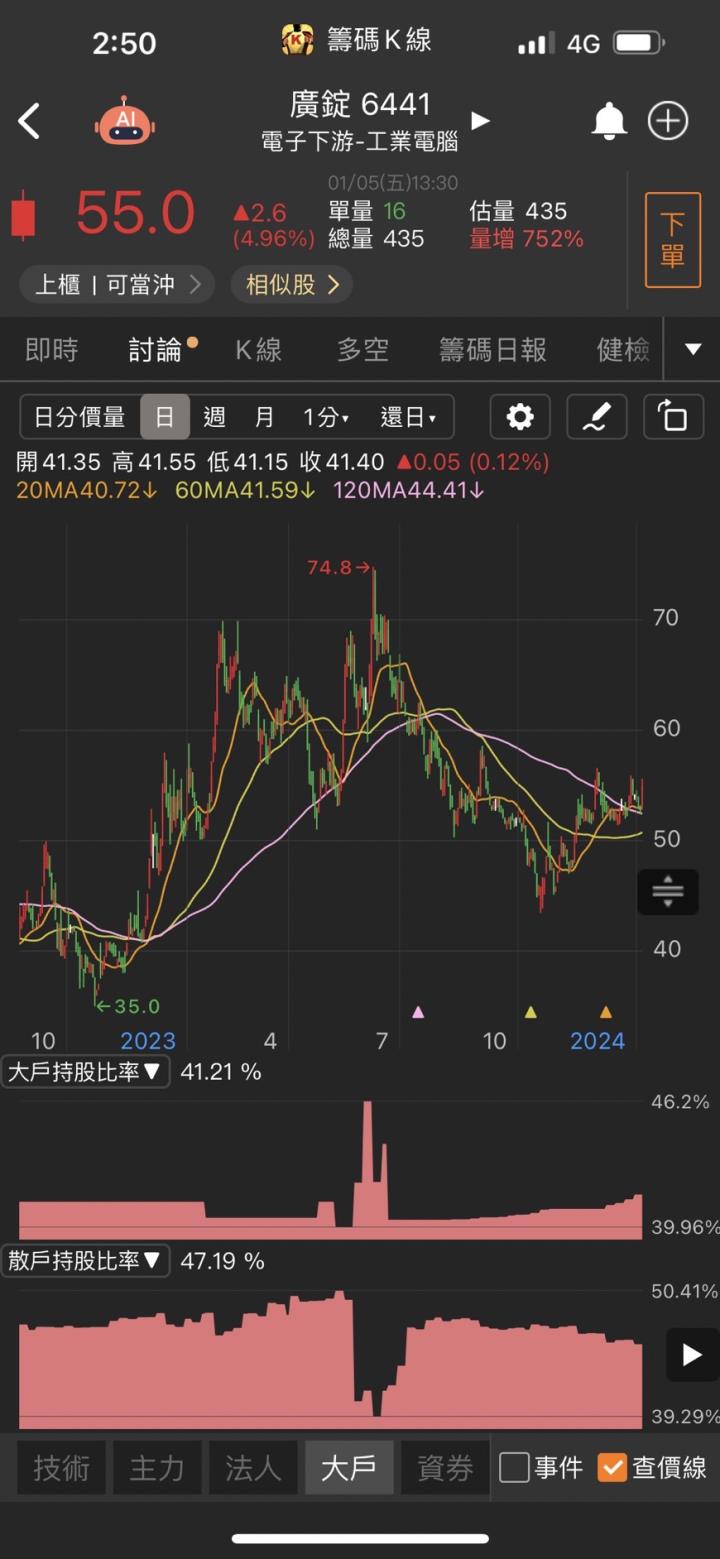The width and height of the screenshot is (720, 1559).
Task: Open the price alert bell
Action: (x=609, y=122)
